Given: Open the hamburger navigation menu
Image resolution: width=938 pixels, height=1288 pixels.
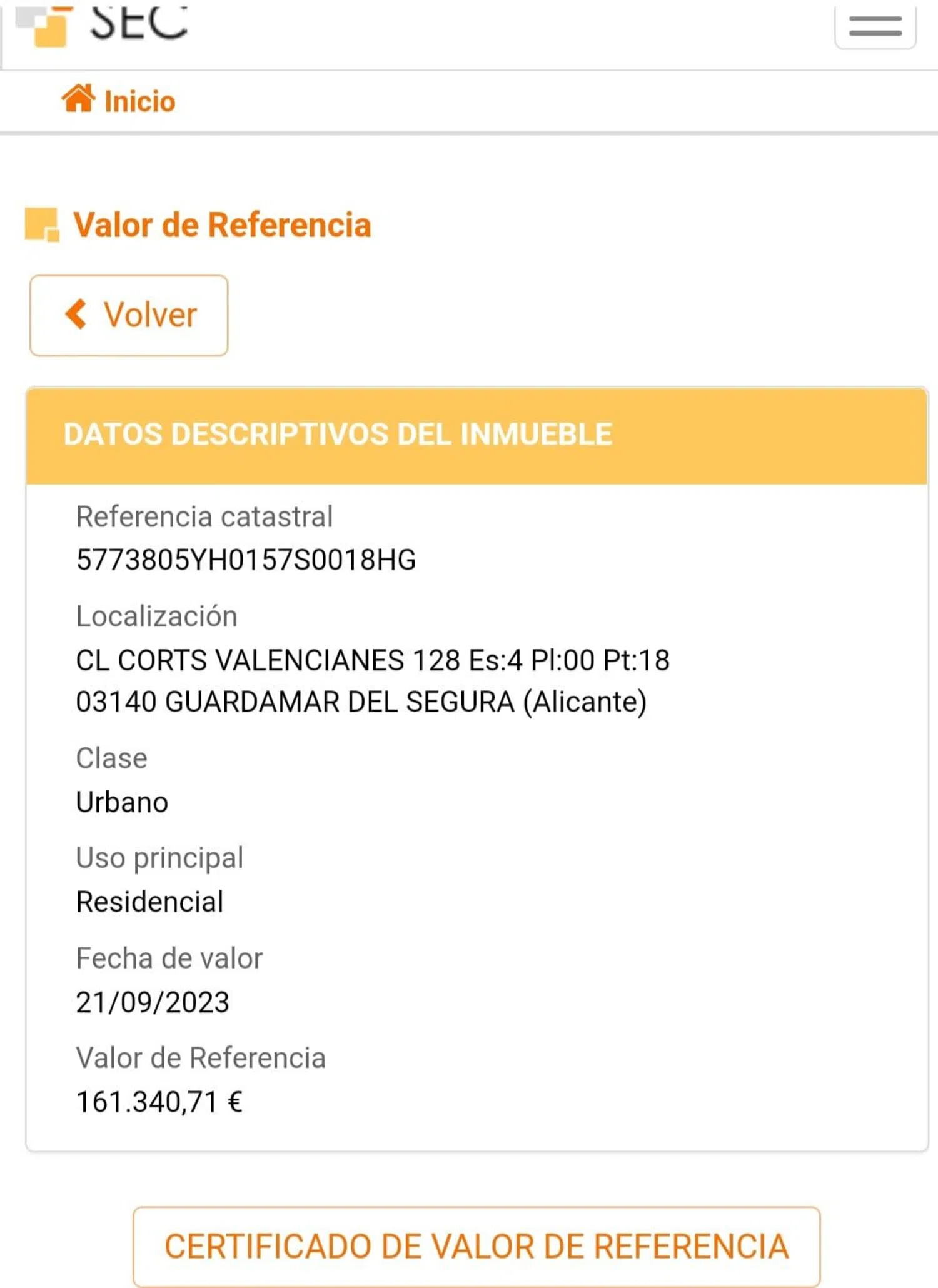Looking at the screenshot, I should pos(875,26).
